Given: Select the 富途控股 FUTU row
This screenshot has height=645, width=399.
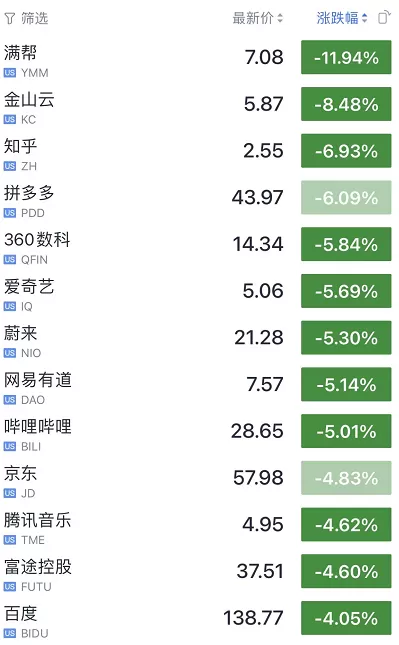Looking at the screenshot, I should point(200,571).
